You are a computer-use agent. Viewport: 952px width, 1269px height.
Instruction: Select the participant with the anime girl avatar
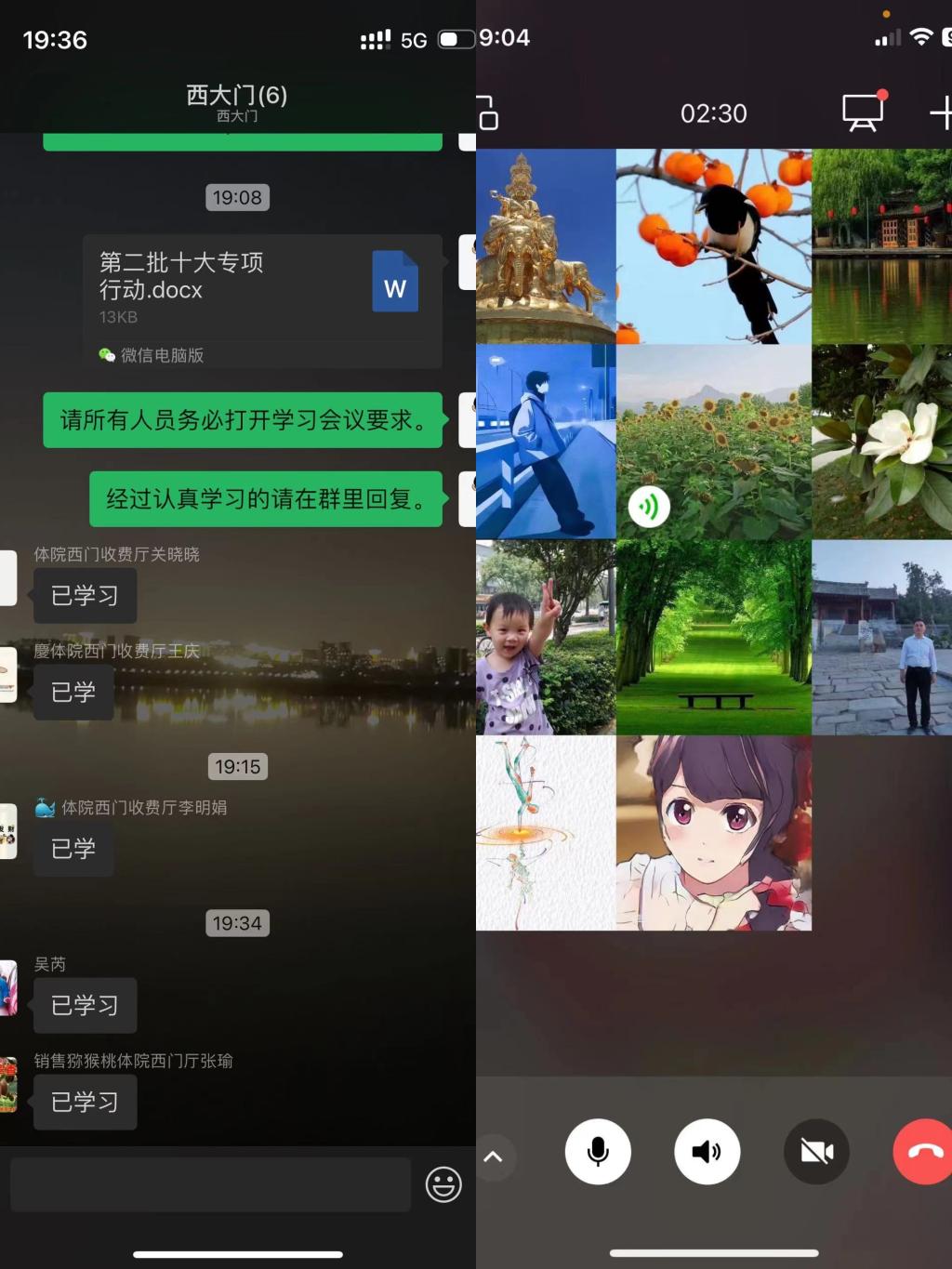[713, 833]
